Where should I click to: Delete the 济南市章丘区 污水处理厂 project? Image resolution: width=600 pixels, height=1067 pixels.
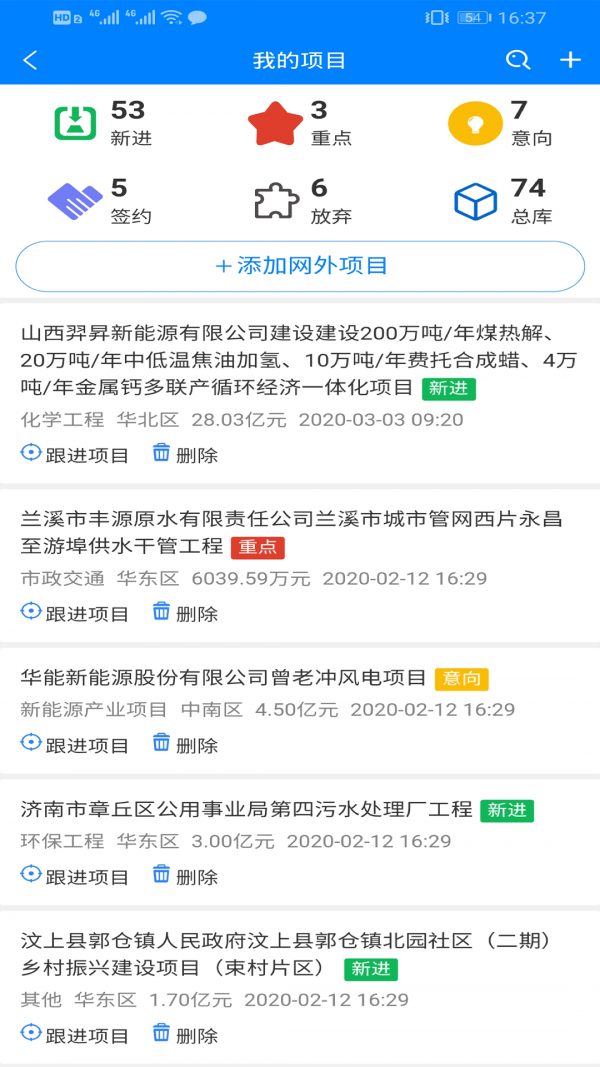point(185,877)
